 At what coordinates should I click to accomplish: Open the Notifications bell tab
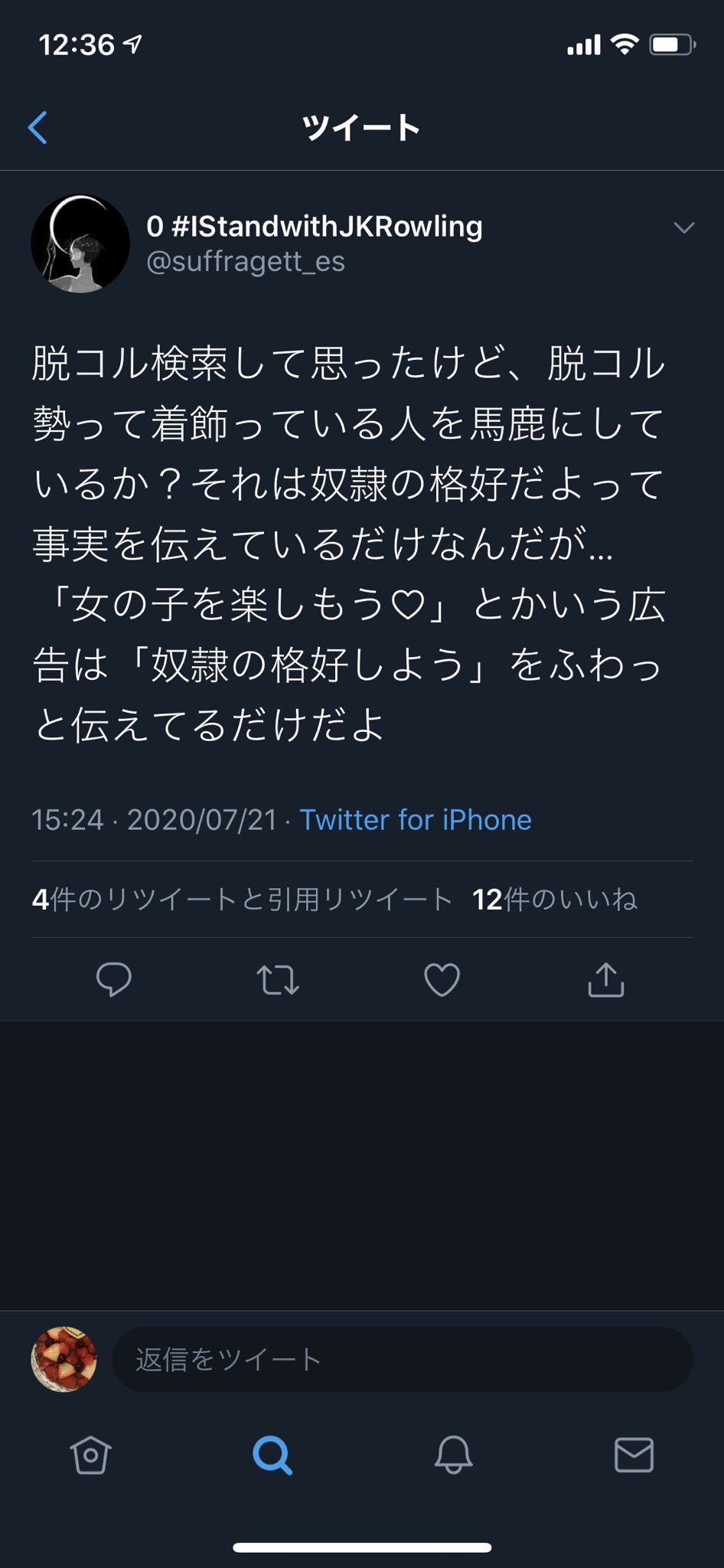tap(453, 1455)
